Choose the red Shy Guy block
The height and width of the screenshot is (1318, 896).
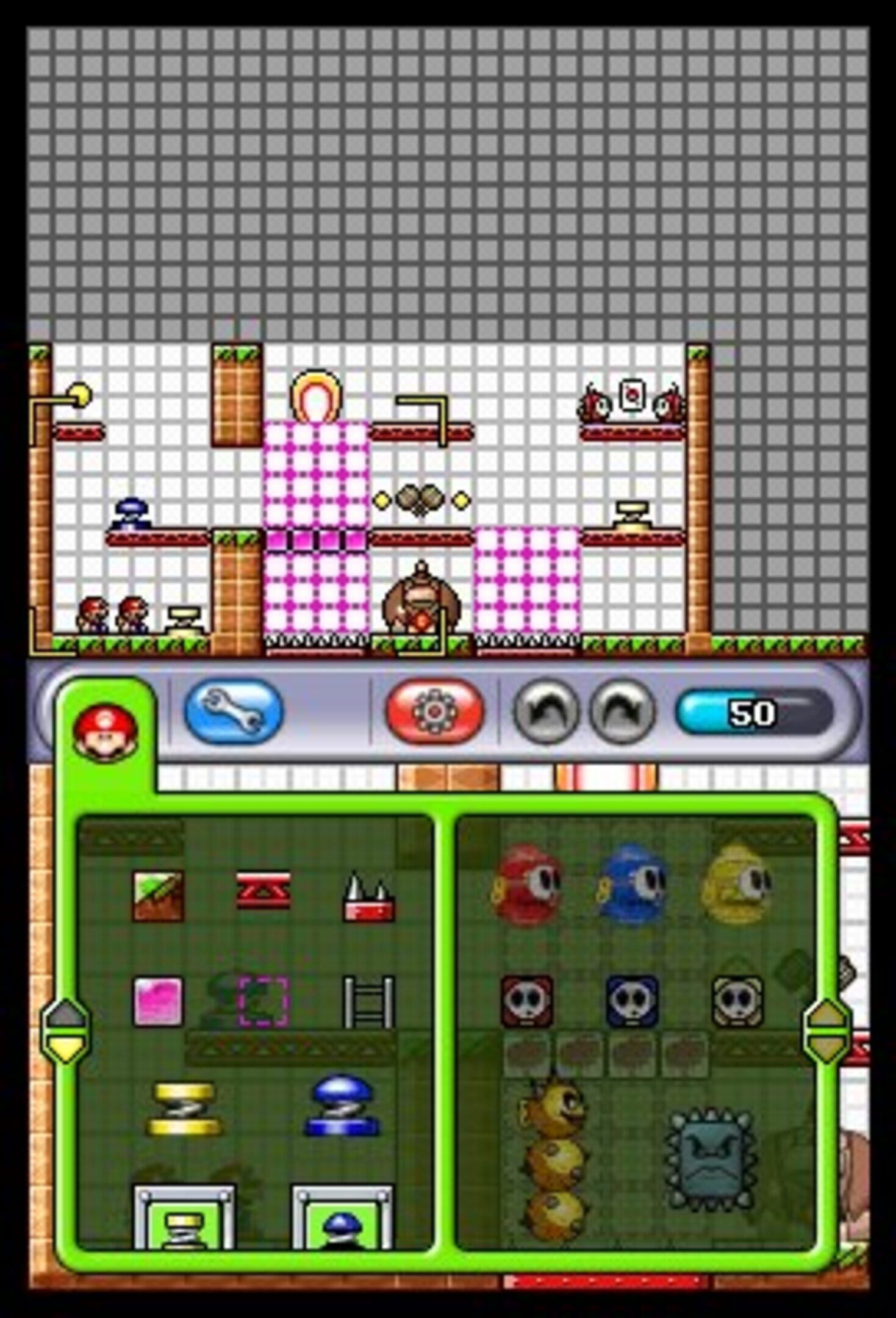coord(527,1001)
